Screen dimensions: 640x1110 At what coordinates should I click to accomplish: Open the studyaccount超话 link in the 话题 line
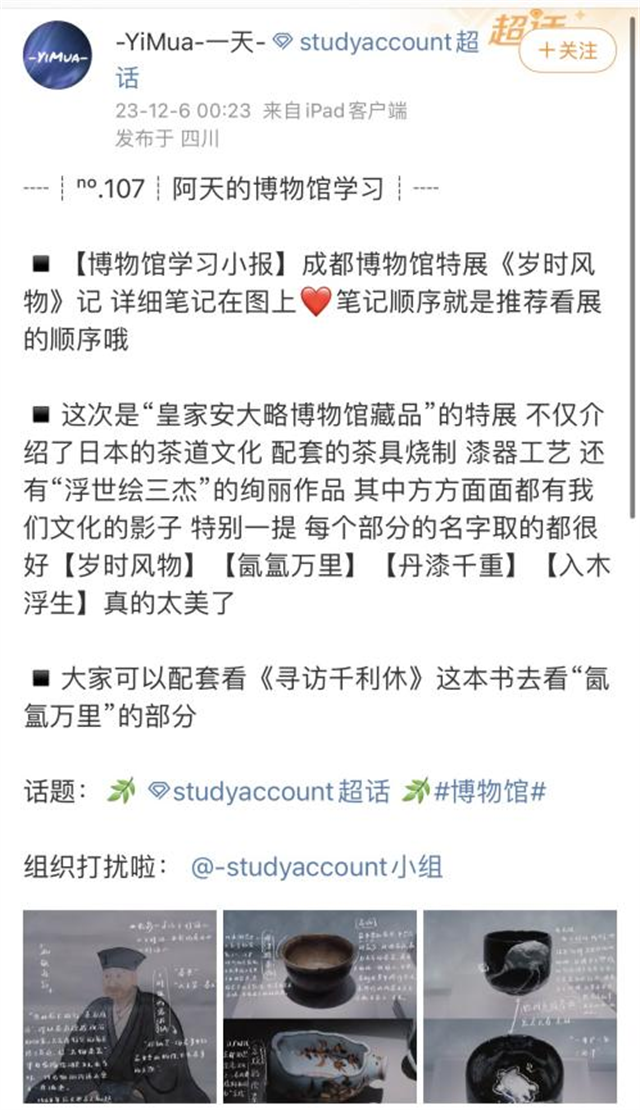[268, 792]
